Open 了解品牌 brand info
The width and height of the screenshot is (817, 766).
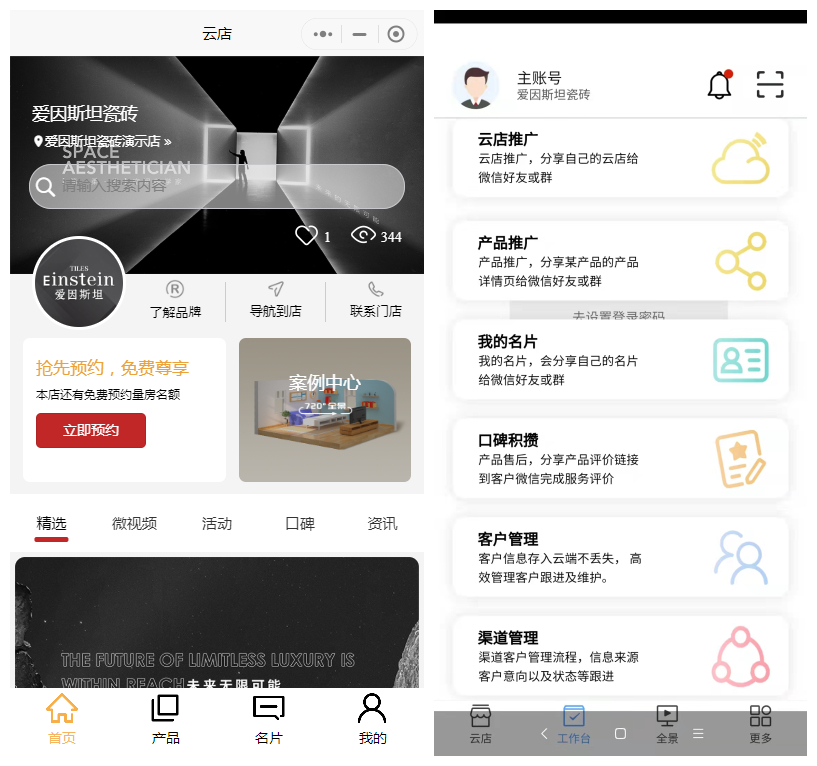coord(175,299)
